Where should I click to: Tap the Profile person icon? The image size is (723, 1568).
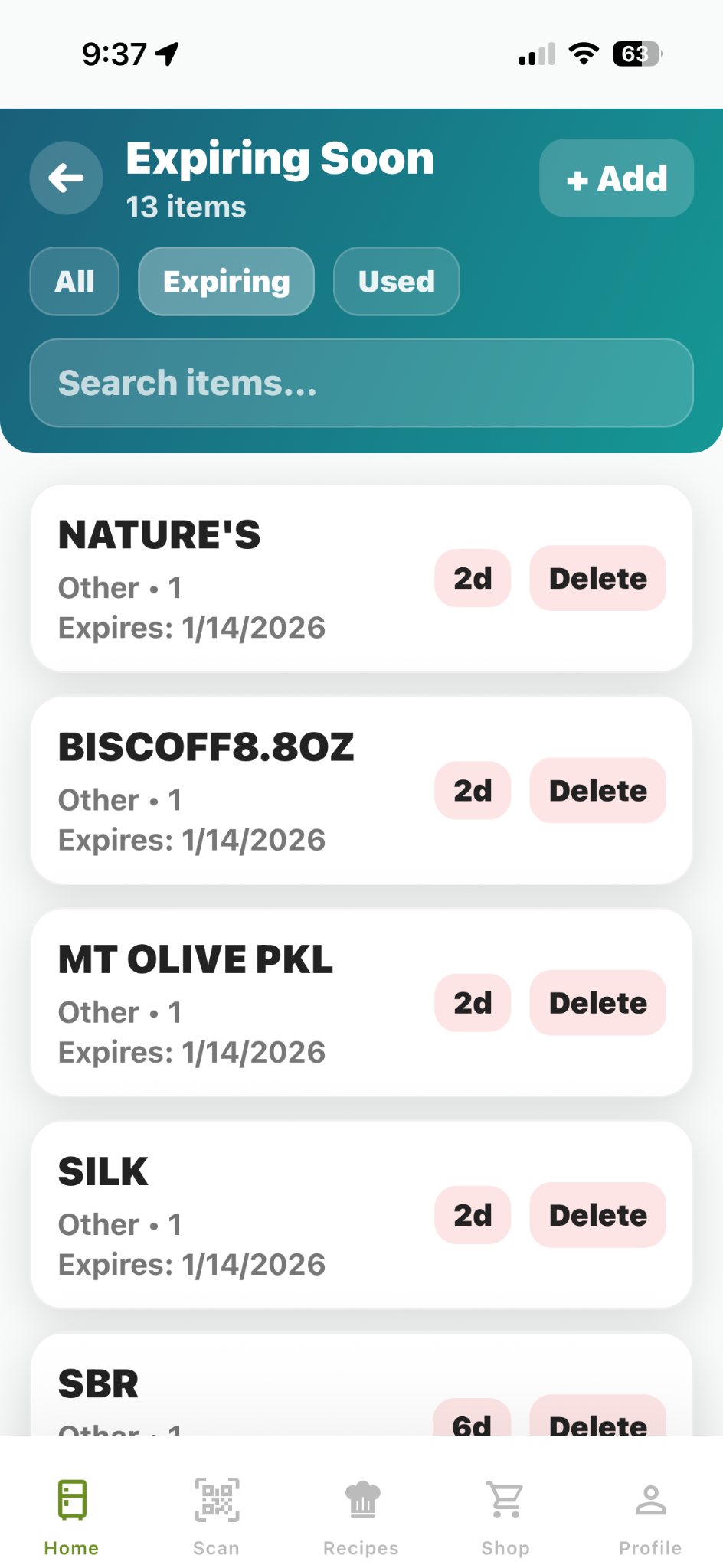[650, 1500]
